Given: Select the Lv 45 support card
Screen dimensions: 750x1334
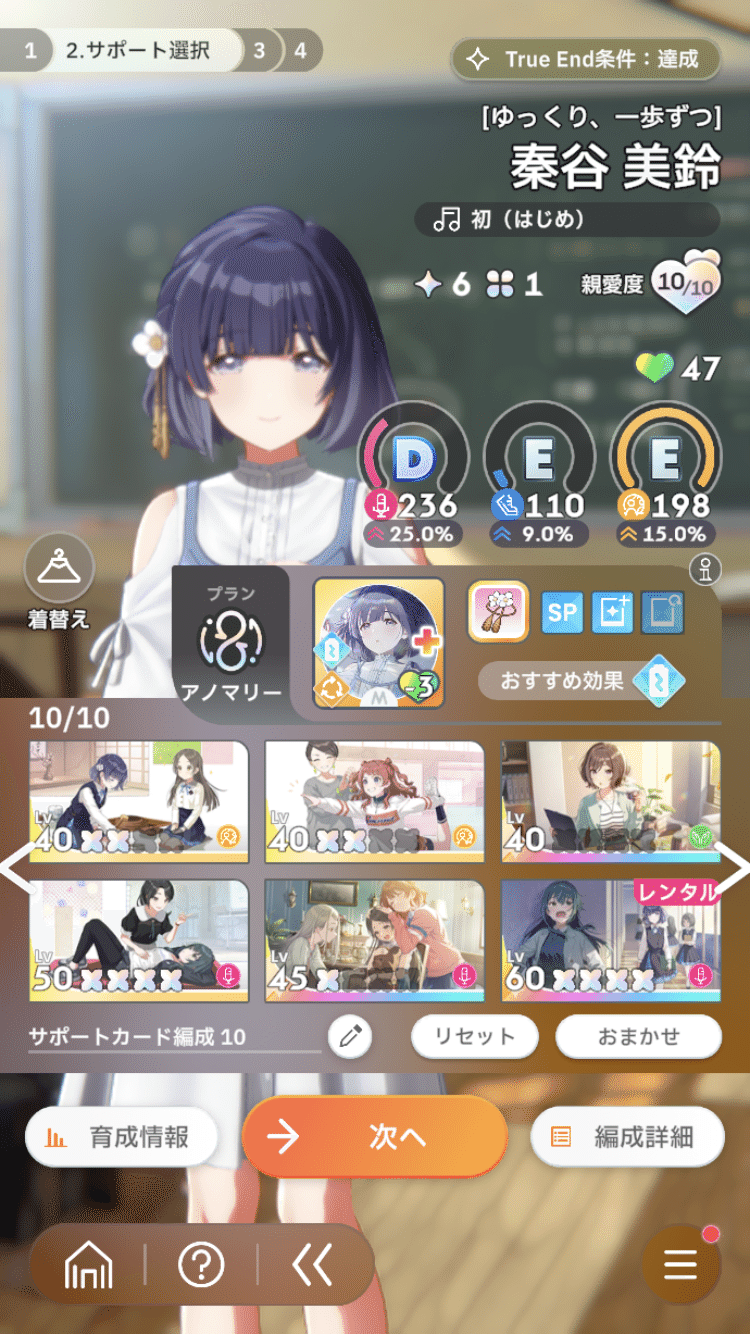Looking at the screenshot, I should 374,940.
